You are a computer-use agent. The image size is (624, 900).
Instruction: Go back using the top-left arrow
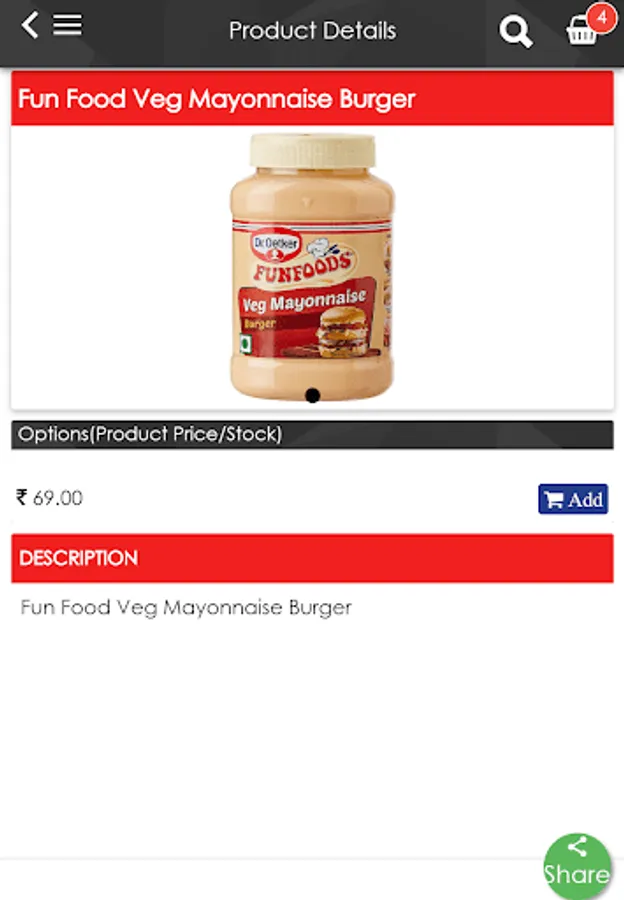[30, 26]
